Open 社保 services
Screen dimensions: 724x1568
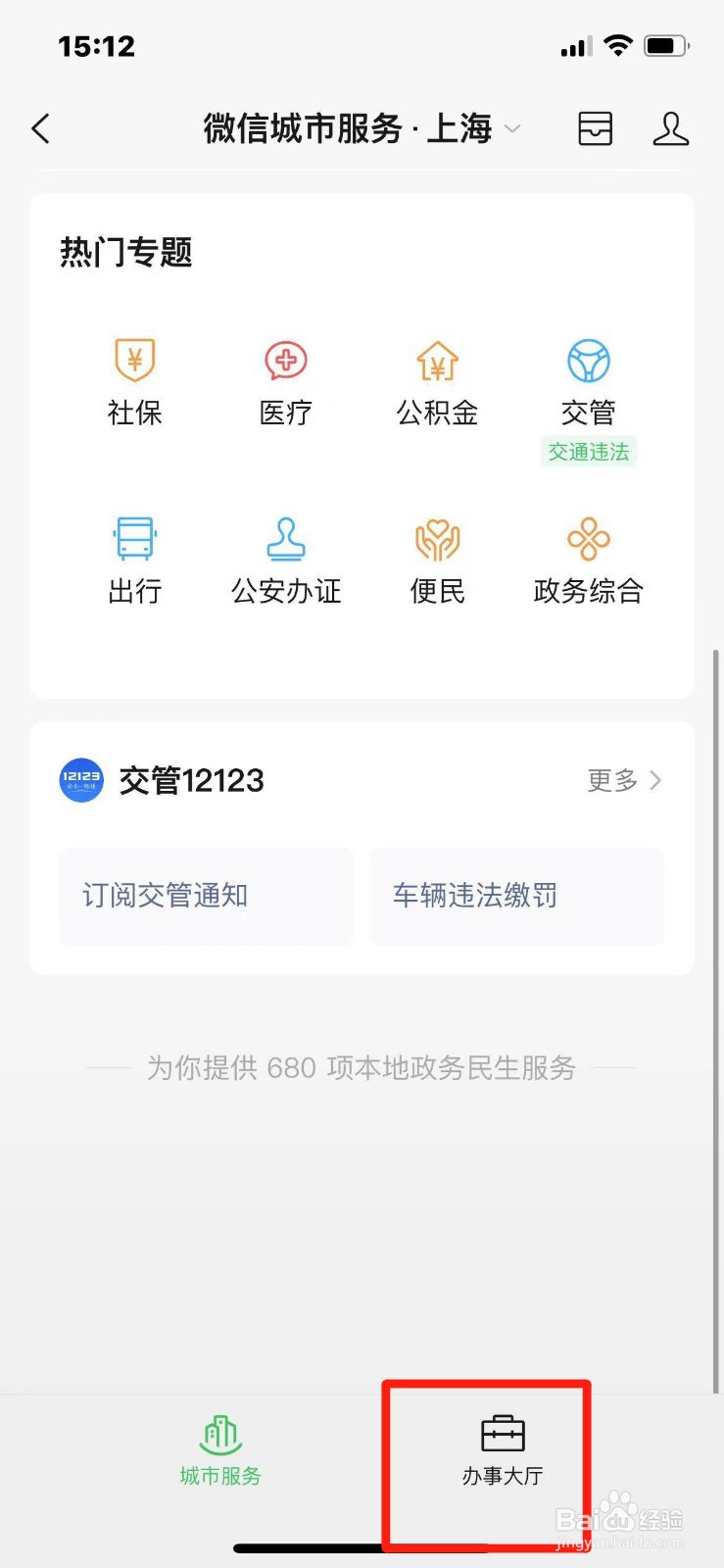click(135, 383)
